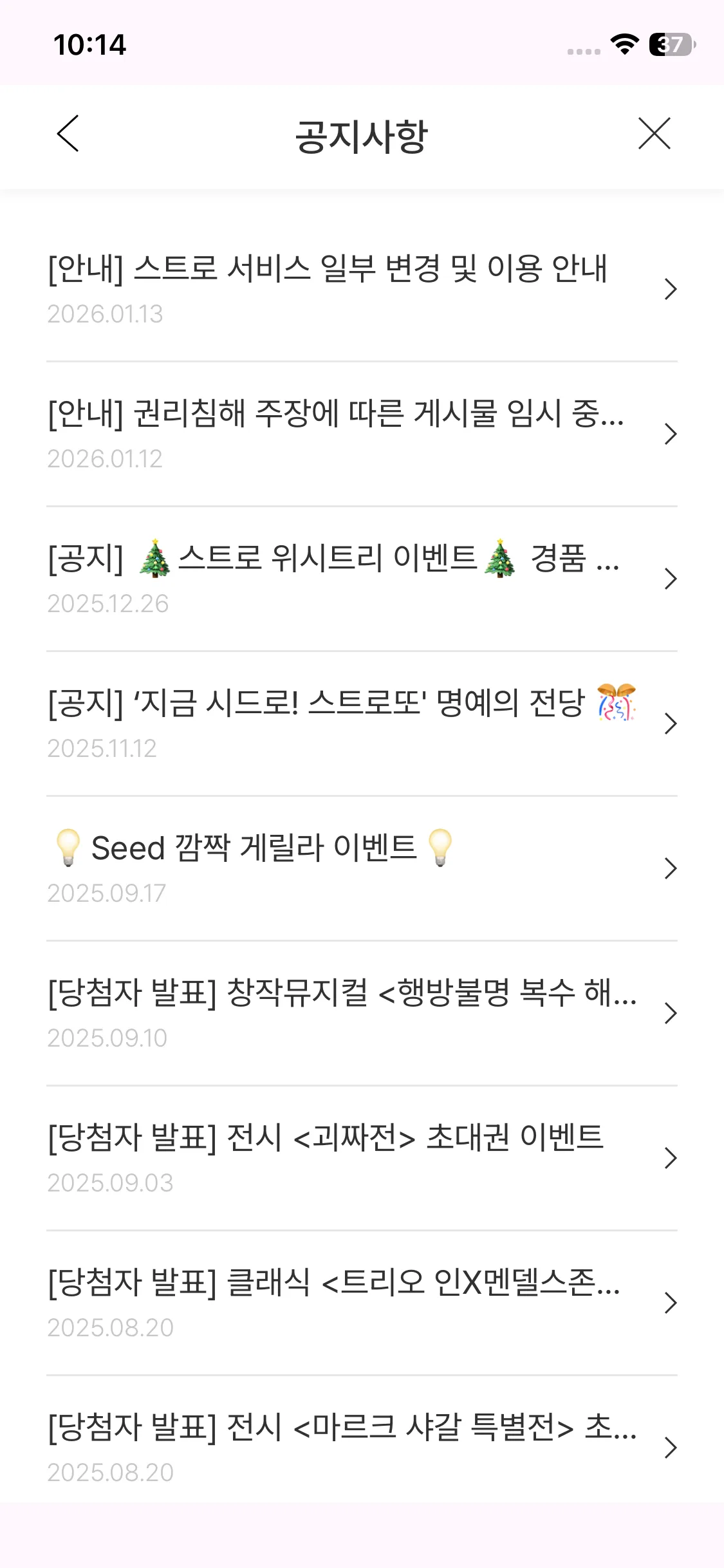Close the 공지사항 screen with X

(654, 134)
